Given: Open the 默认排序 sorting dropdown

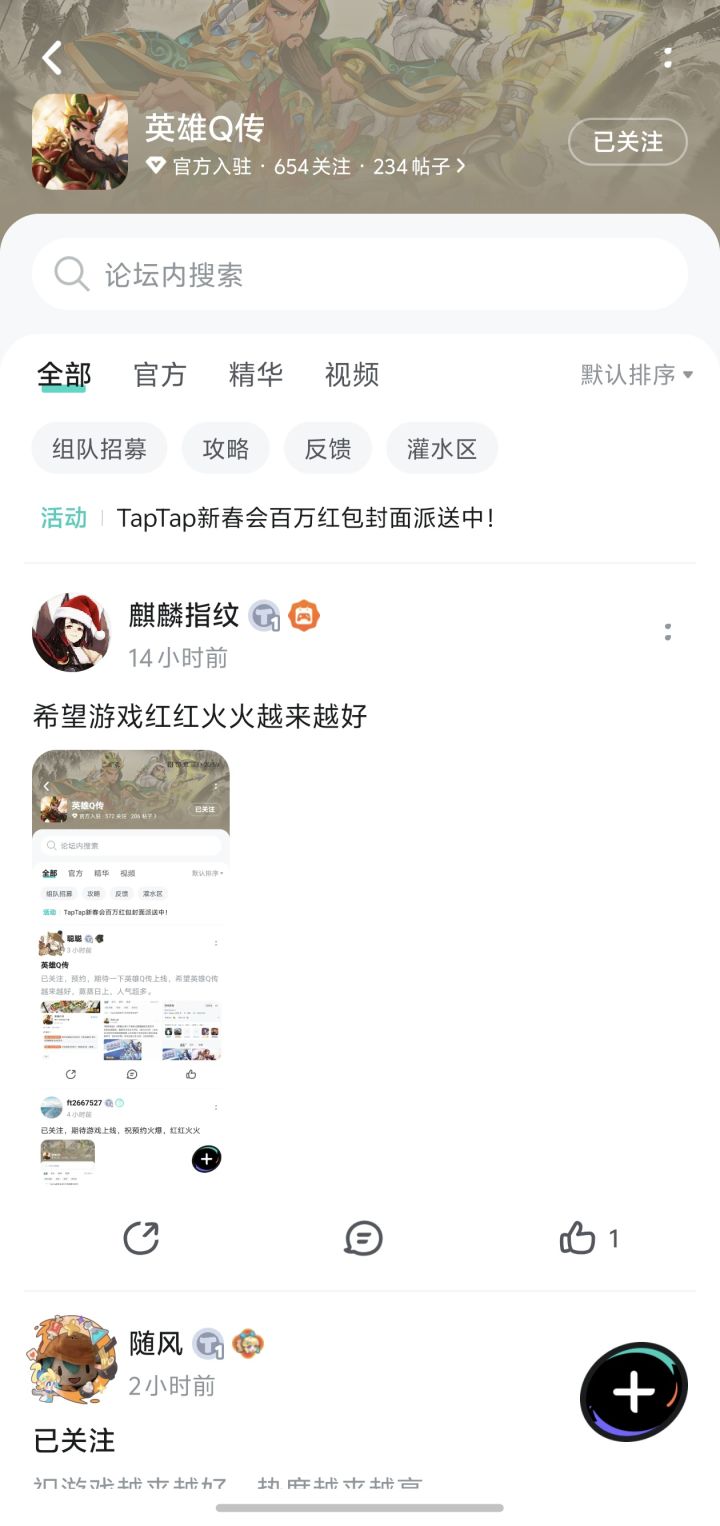Looking at the screenshot, I should 631,374.
